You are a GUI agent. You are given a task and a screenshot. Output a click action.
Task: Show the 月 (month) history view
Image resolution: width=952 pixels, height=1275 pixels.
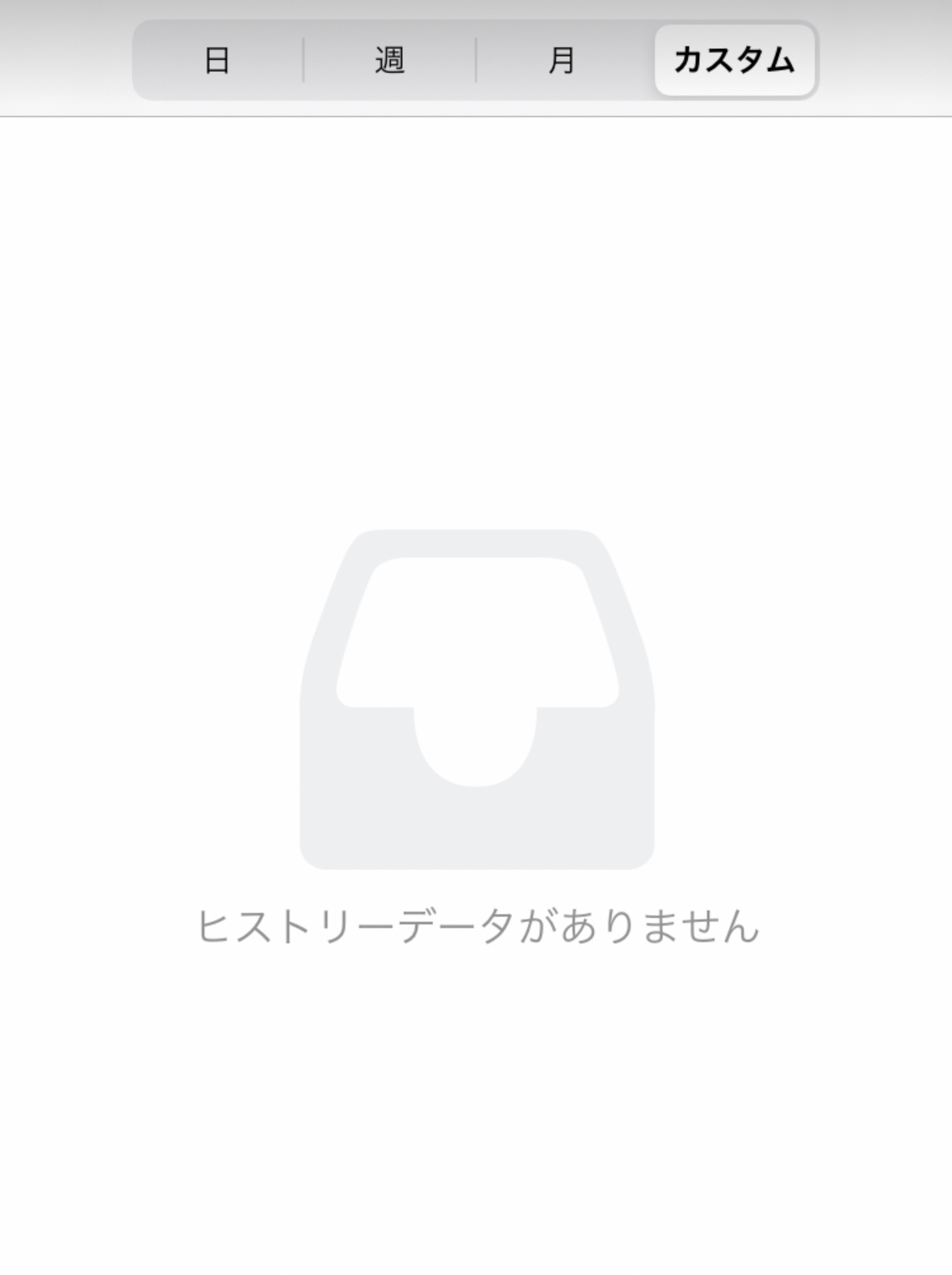coord(562,60)
